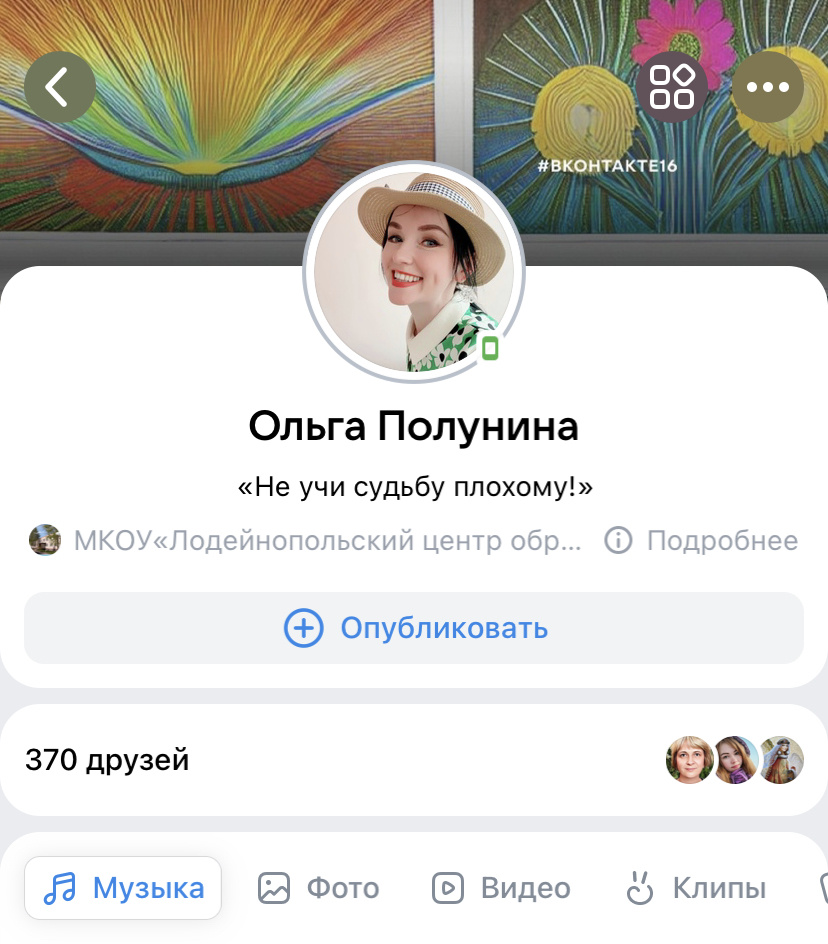This screenshot has height=944, width=828.
Task: Click the back arrow at top left
Action: click(x=60, y=87)
